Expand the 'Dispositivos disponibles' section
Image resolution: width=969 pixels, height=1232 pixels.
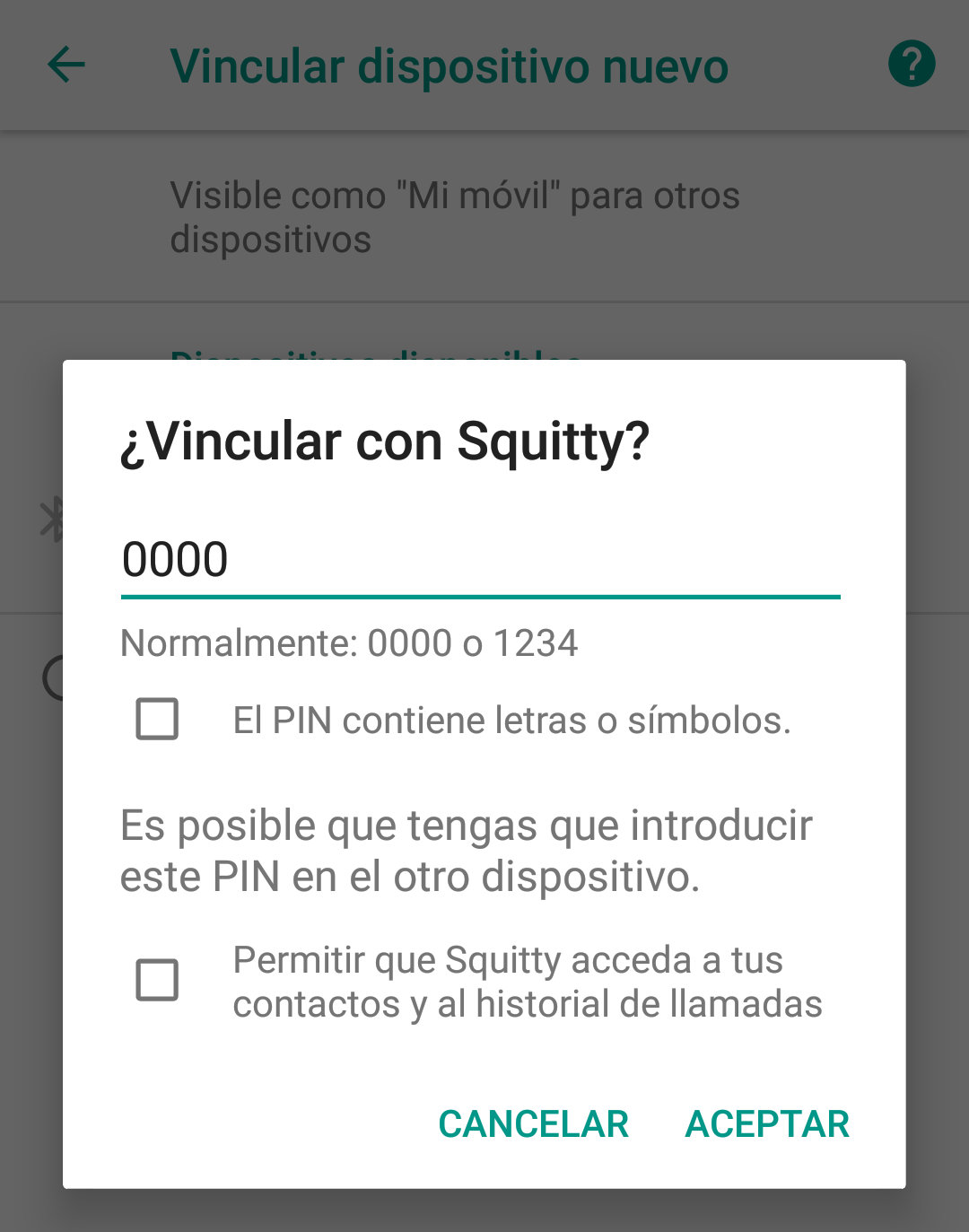pyautogui.click(x=377, y=357)
